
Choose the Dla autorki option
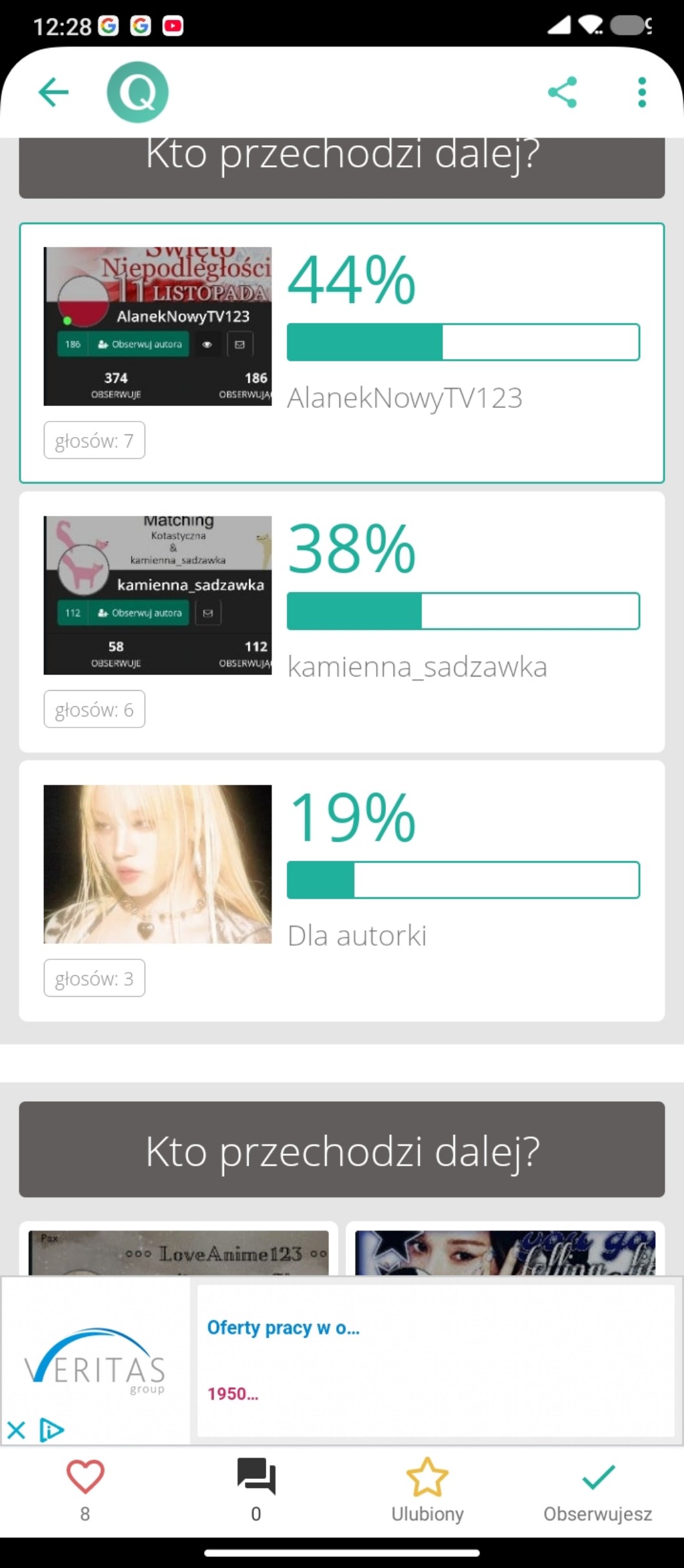coord(341,890)
